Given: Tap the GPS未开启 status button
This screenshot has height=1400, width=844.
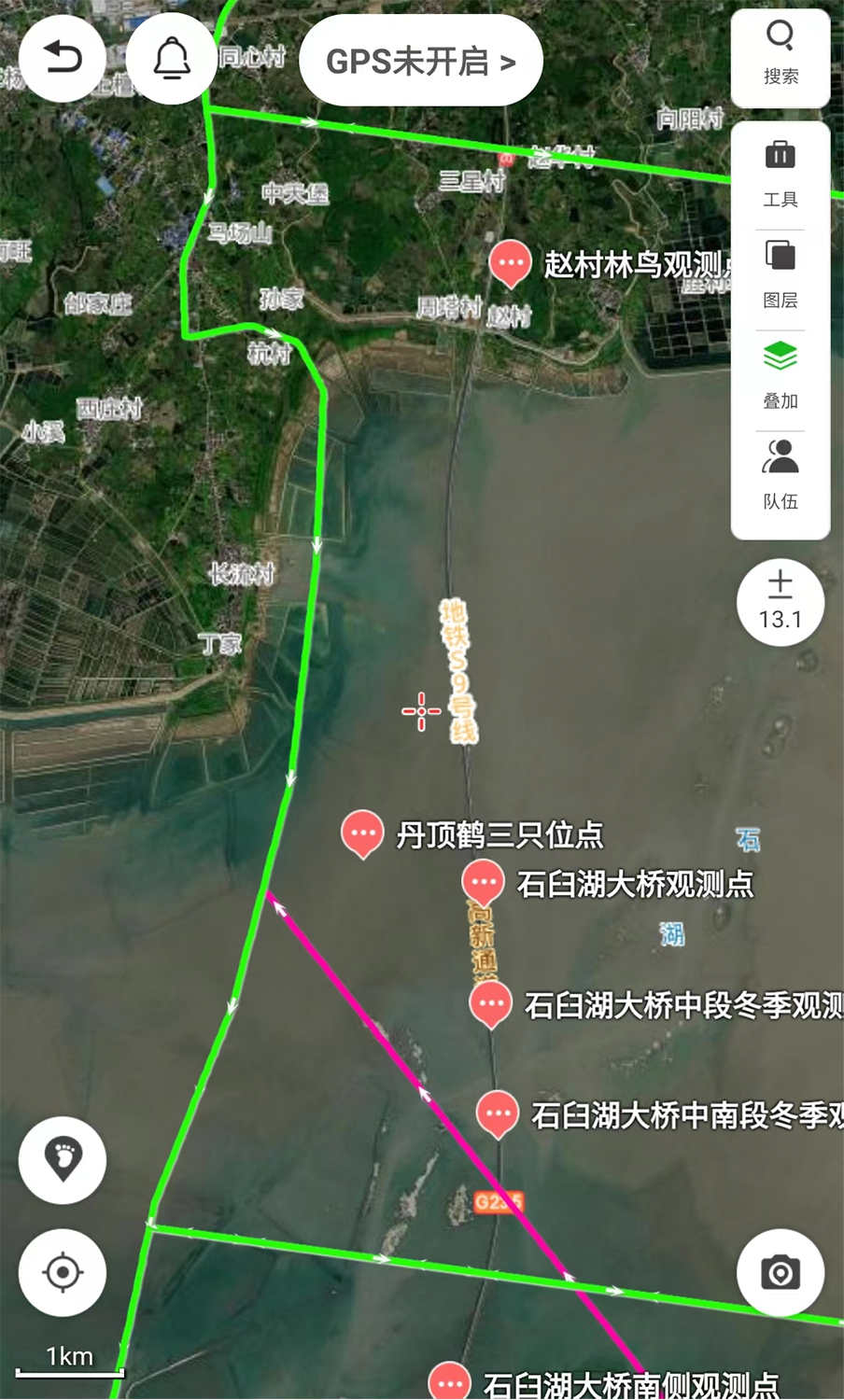Looking at the screenshot, I should point(421,62).
